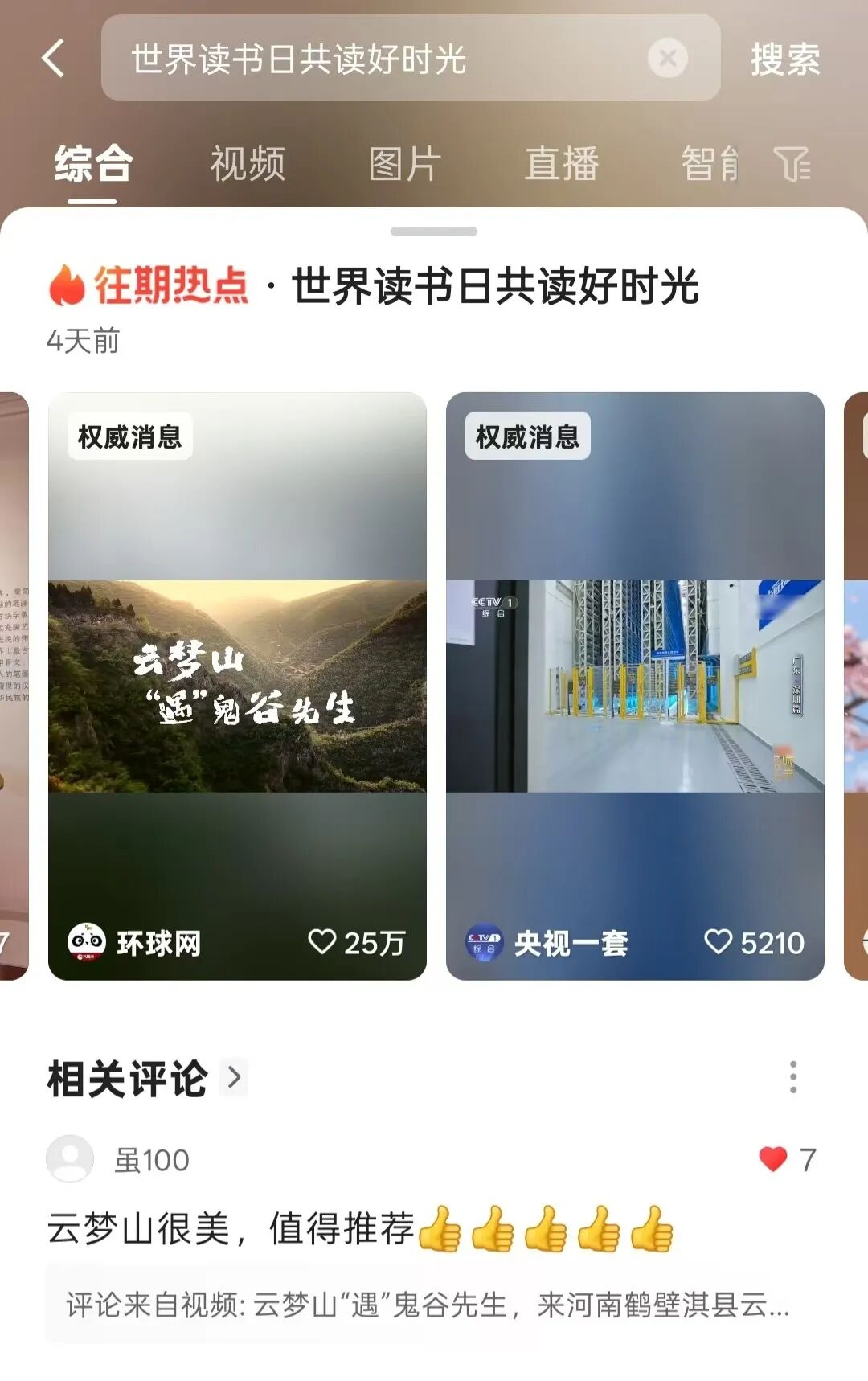Viewport: 868px width, 1381px height.
Task: Like the 环球网 video with 25万 likes
Action: pyautogui.click(x=322, y=941)
